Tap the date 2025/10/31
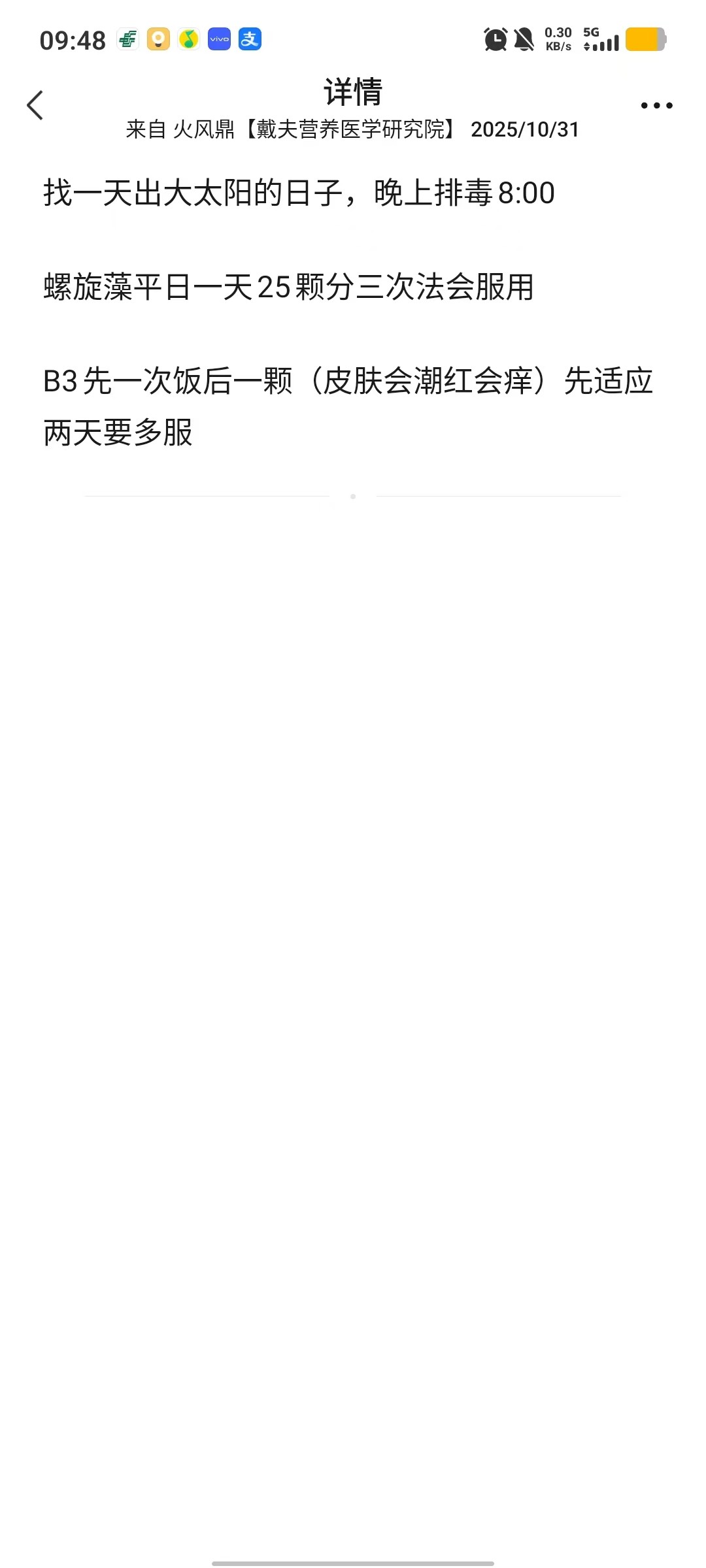The height and width of the screenshot is (1568, 706). (525, 129)
